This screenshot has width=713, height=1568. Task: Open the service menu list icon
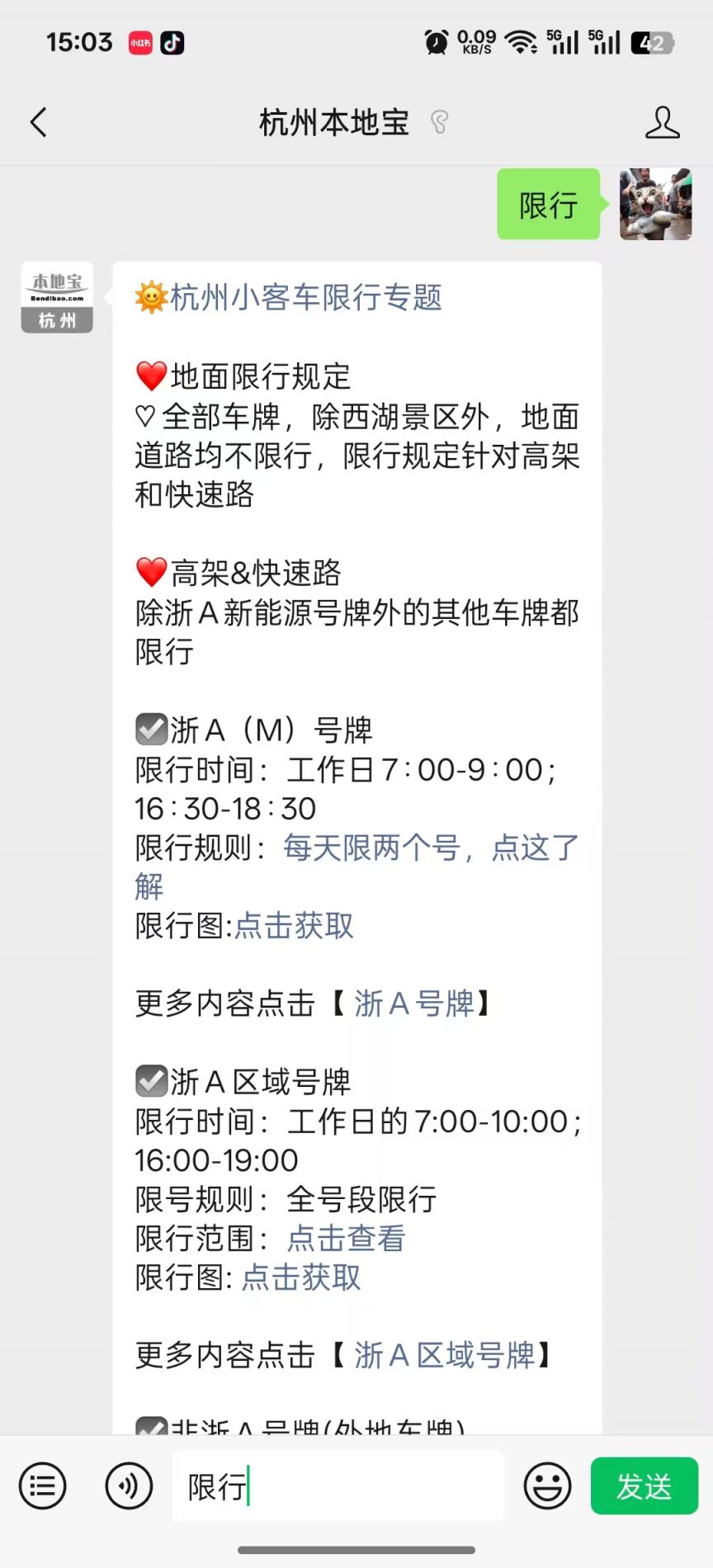43,1485
